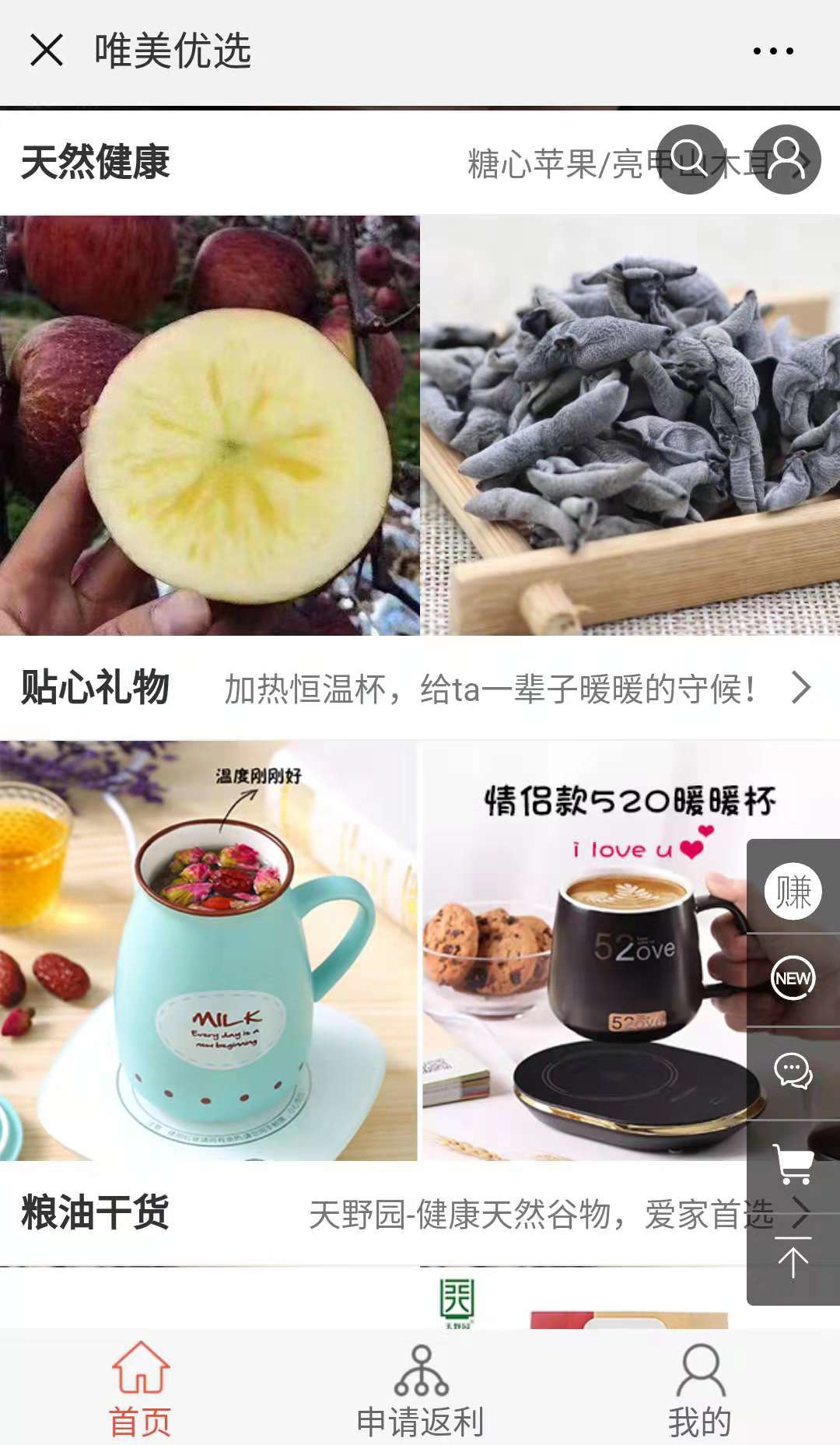
Task: View the dried black fungus product
Action: click(x=630, y=425)
